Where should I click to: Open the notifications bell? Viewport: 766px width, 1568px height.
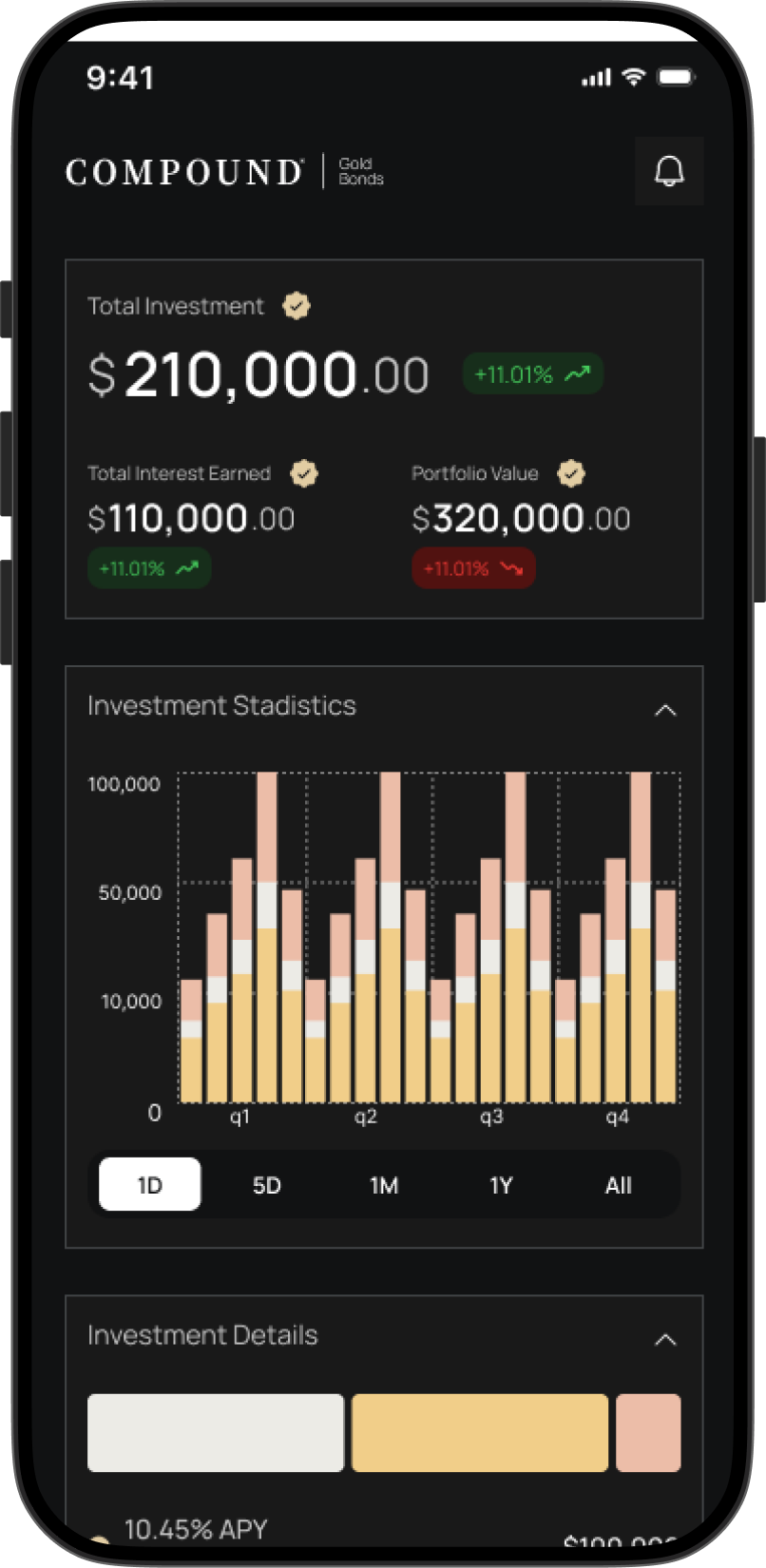(x=669, y=171)
